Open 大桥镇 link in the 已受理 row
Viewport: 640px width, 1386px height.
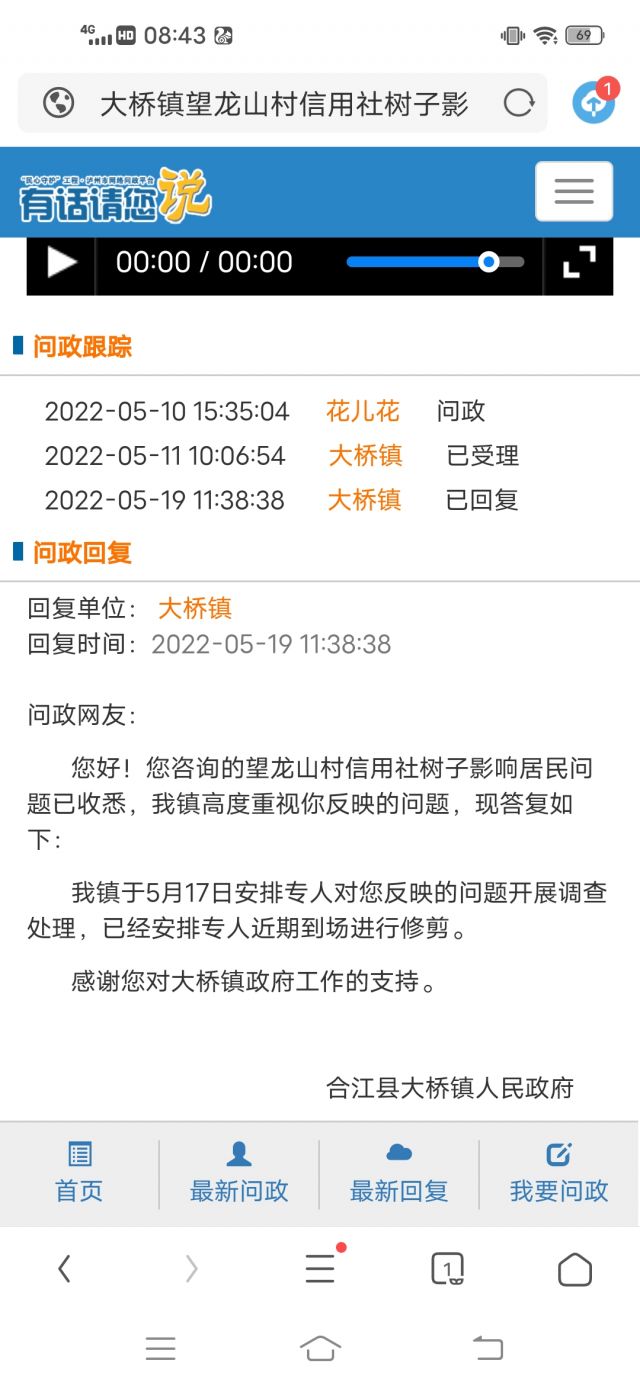click(x=366, y=456)
